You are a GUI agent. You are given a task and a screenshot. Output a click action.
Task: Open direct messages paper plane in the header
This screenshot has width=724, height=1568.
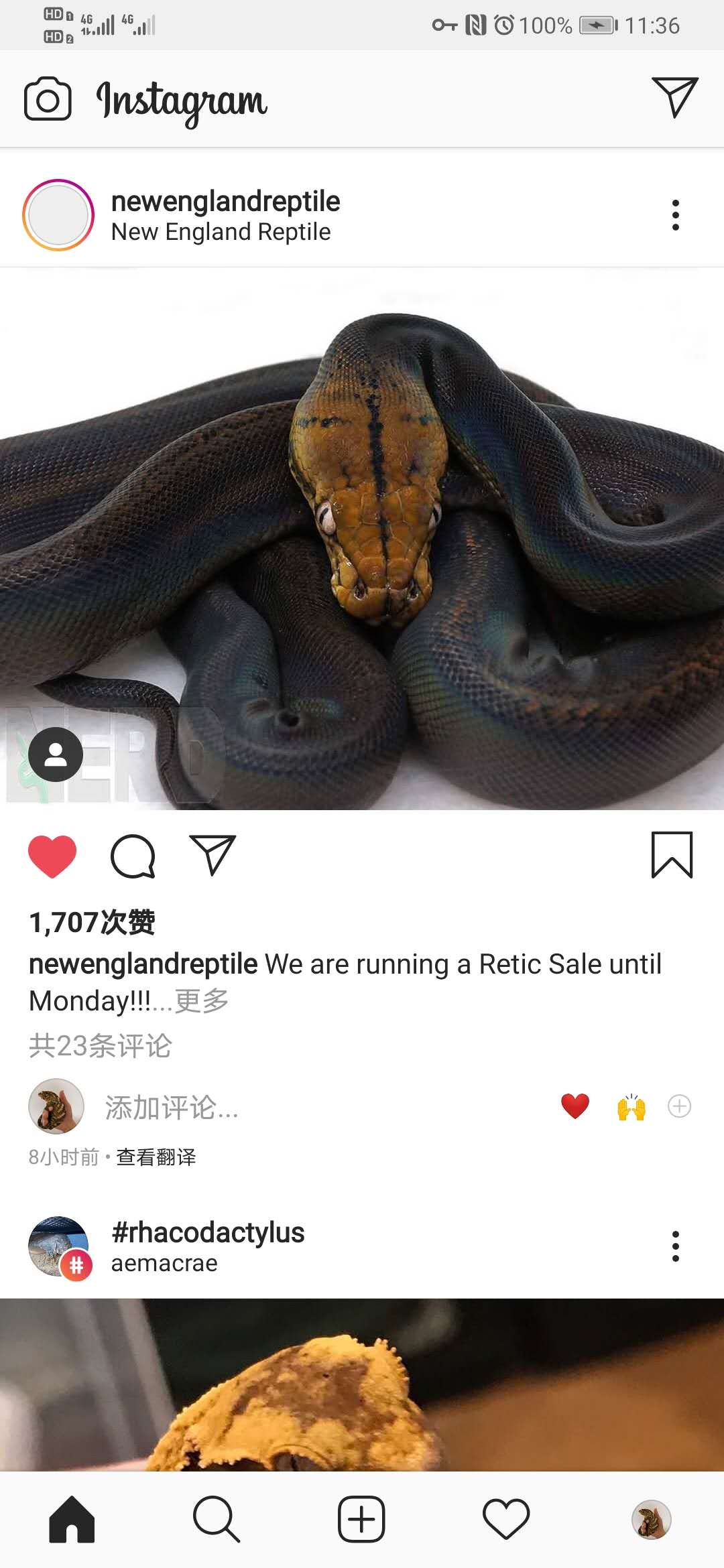pos(674,98)
